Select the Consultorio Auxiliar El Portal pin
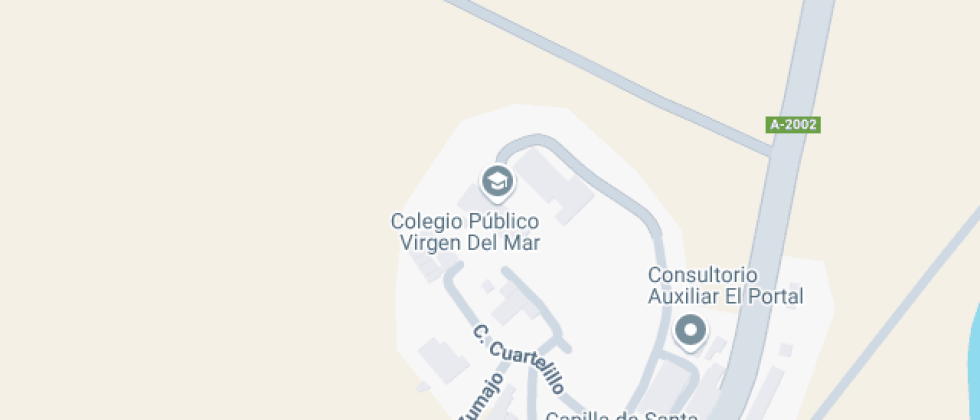The height and width of the screenshot is (420, 980). [690, 331]
